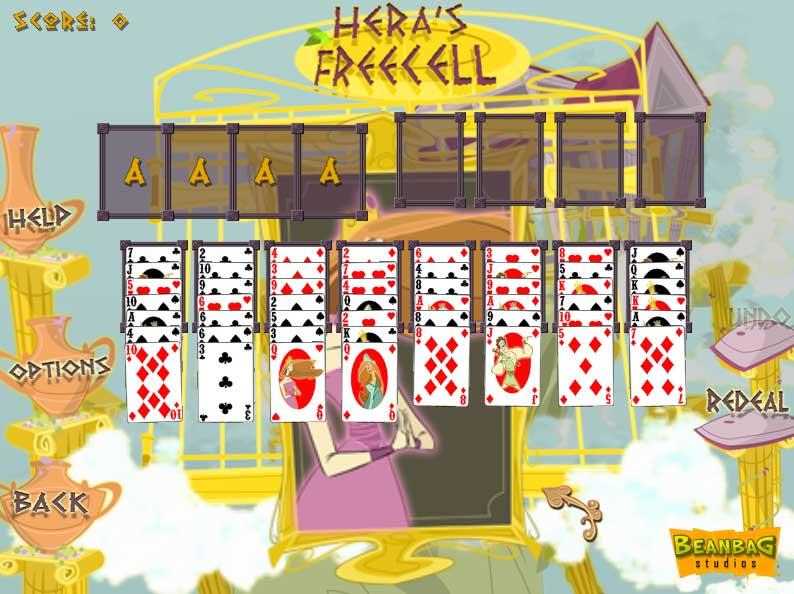Select the Queen of hearts card
Screen dimensions: 794x594
pos(297,380)
